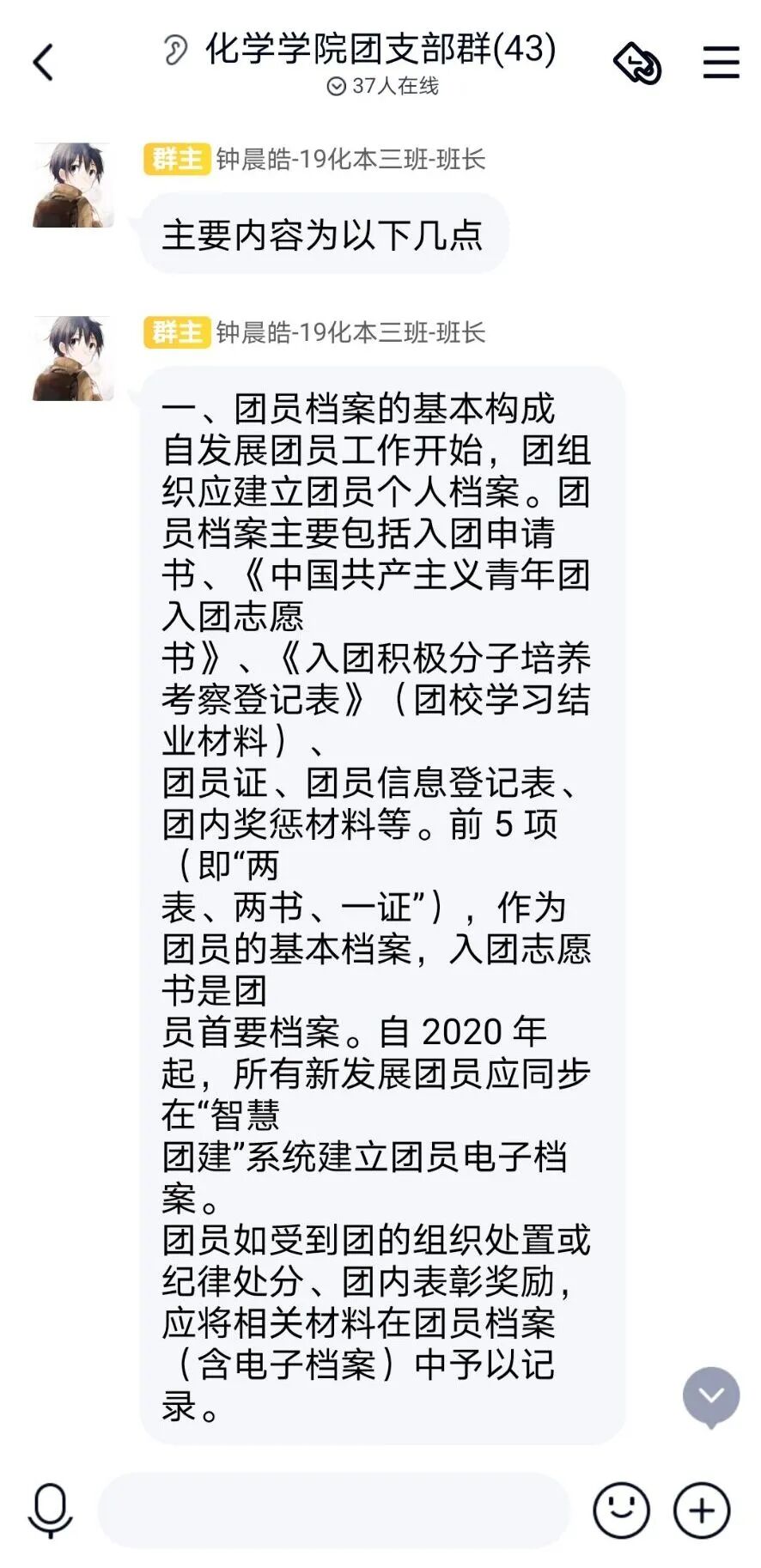This screenshot has height=1568, width=761.
Task: Open the emoji picker
Action: click(621, 1510)
